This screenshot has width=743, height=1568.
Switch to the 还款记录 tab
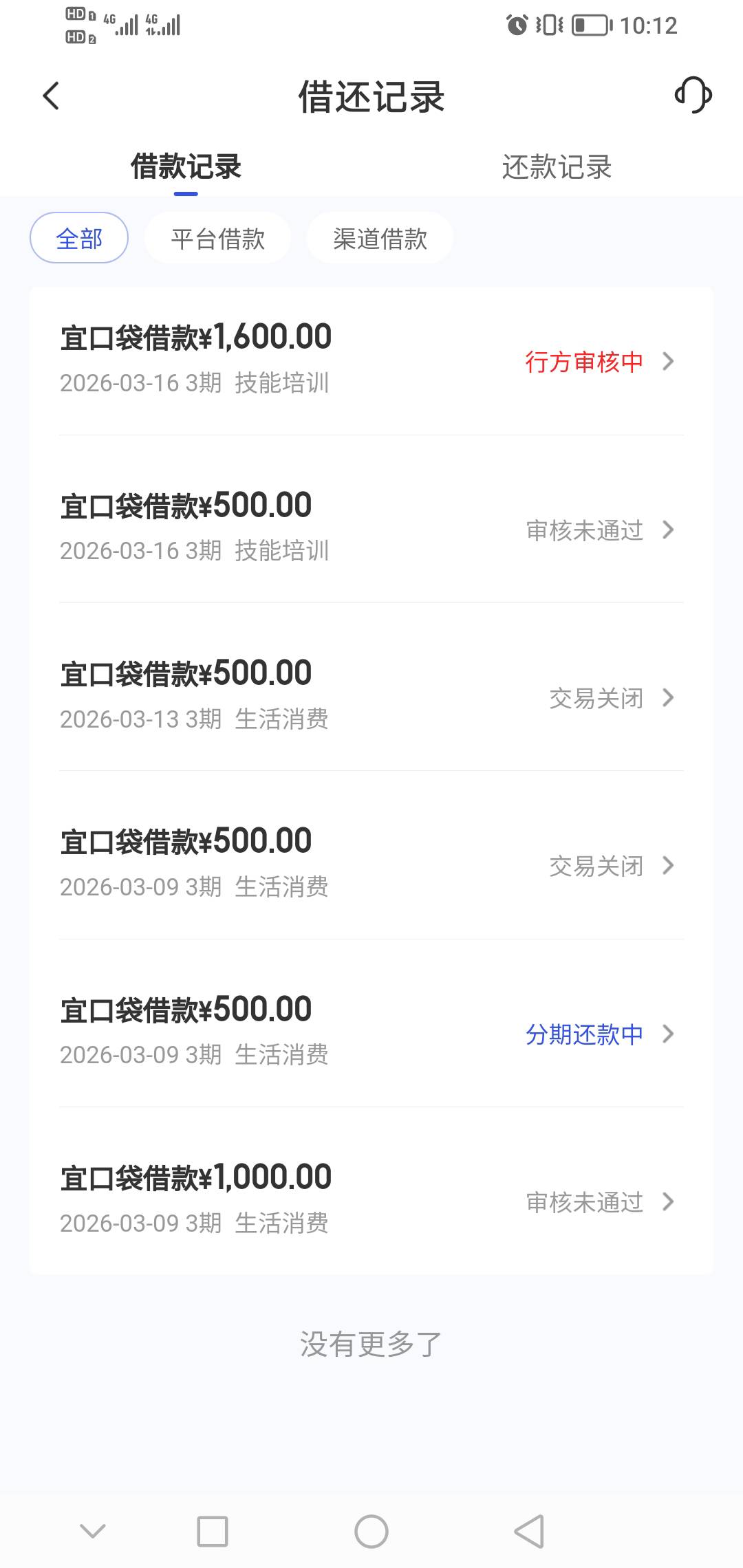pyautogui.click(x=557, y=167)
